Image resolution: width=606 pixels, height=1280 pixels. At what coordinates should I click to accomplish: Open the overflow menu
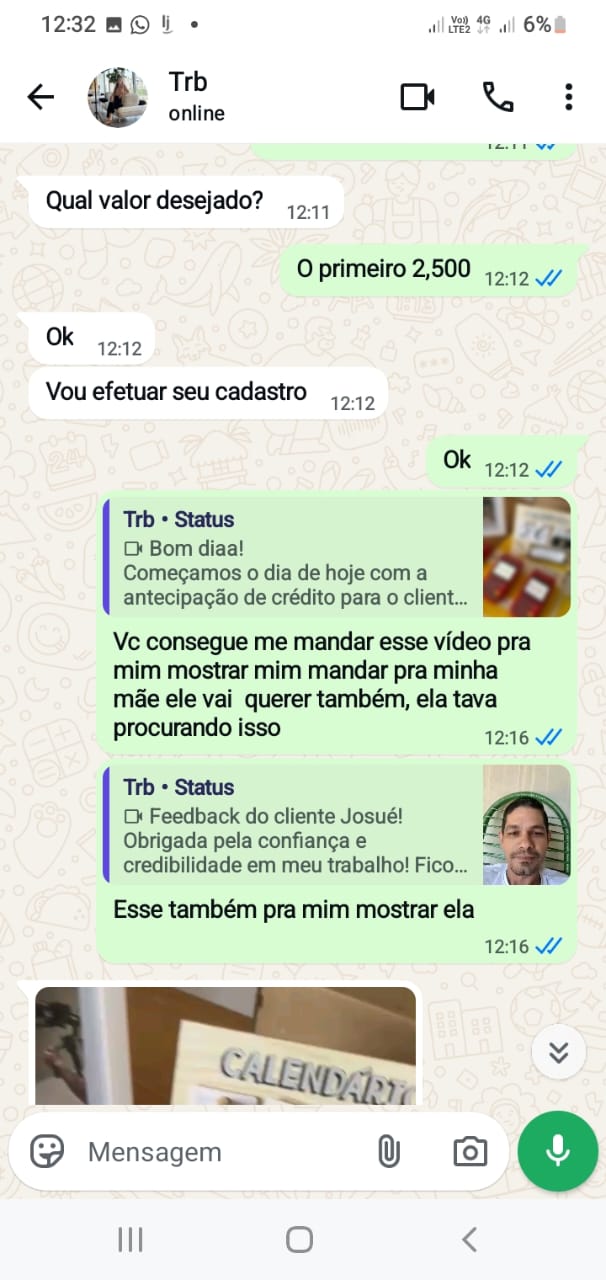[568, 97]
